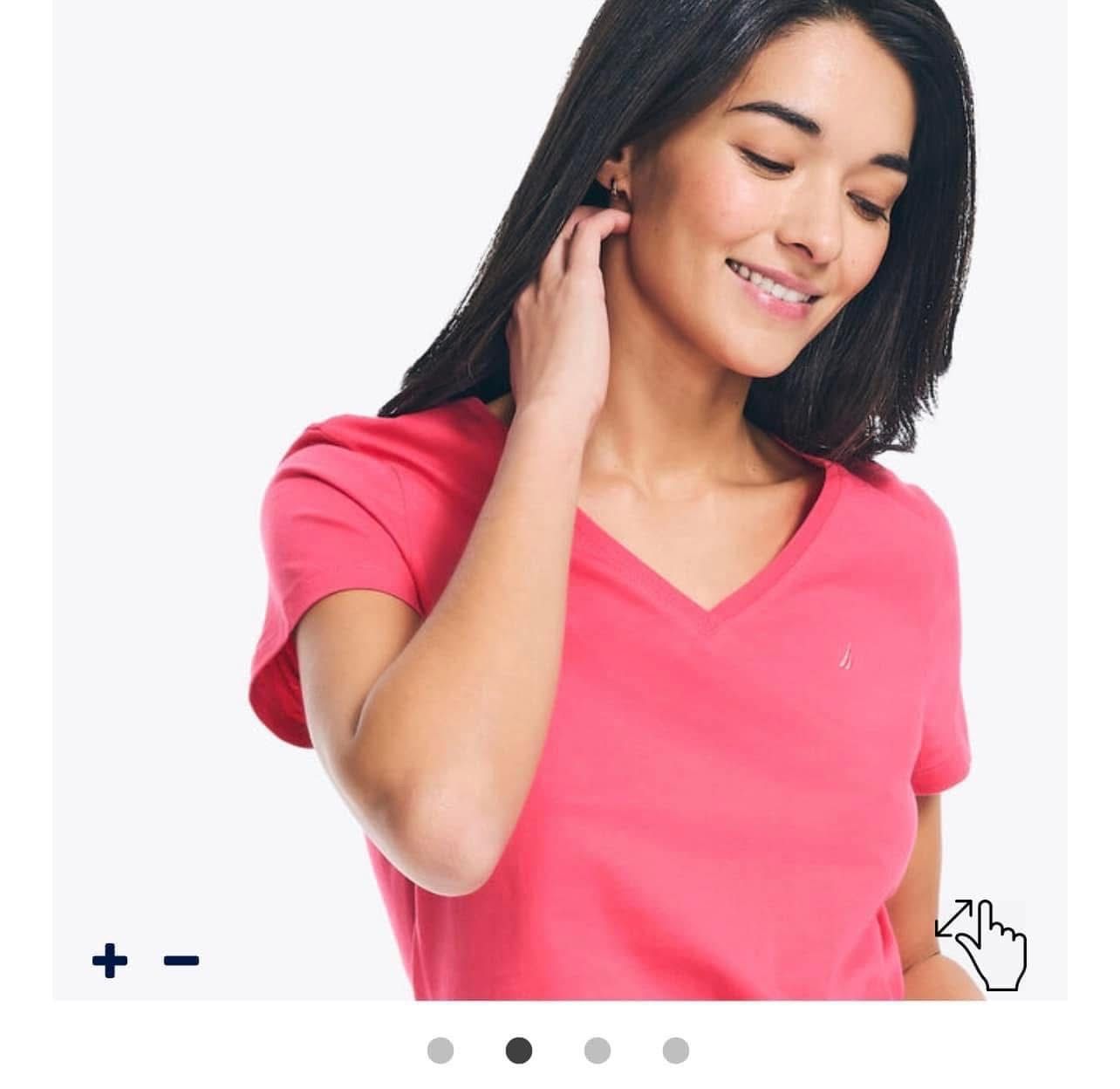Go to the first image dot
Image resolution: width=1120 pixels, height=1089 pixels.
click(x=440, y=1051)
